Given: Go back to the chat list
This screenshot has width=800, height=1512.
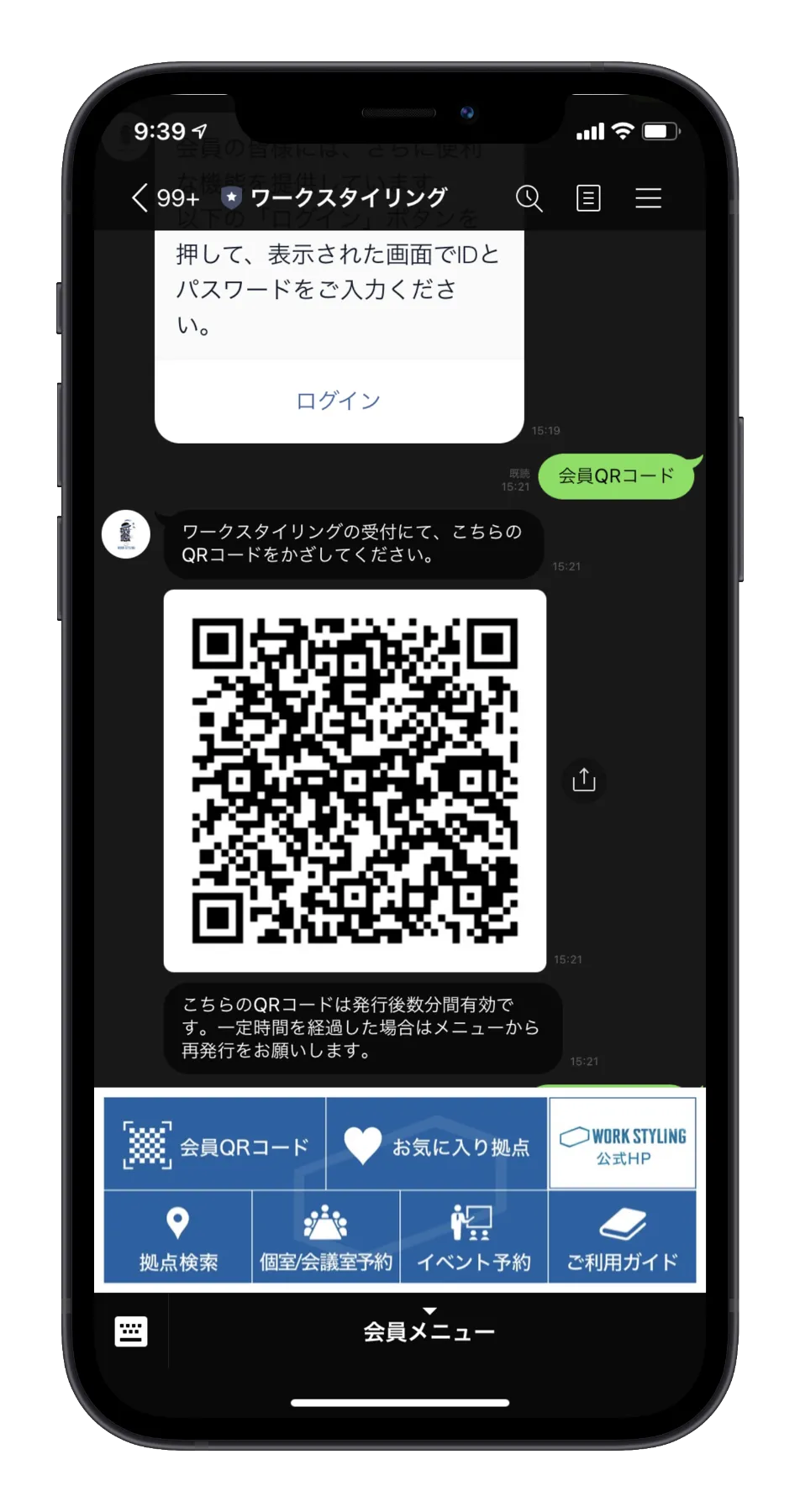Looking at the screenshot, I should 166,198.
